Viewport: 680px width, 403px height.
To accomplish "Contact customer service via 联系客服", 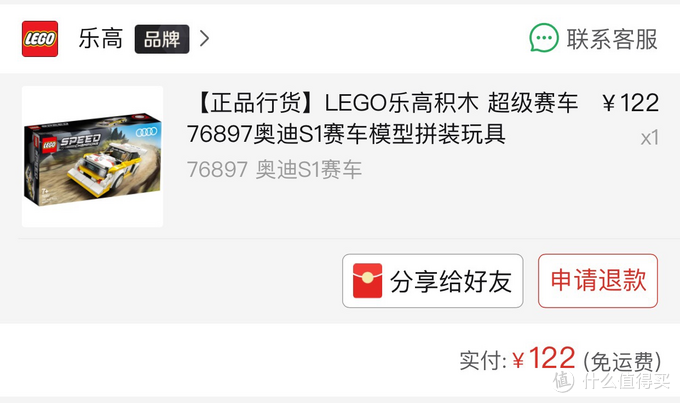I will pos(594,39).
